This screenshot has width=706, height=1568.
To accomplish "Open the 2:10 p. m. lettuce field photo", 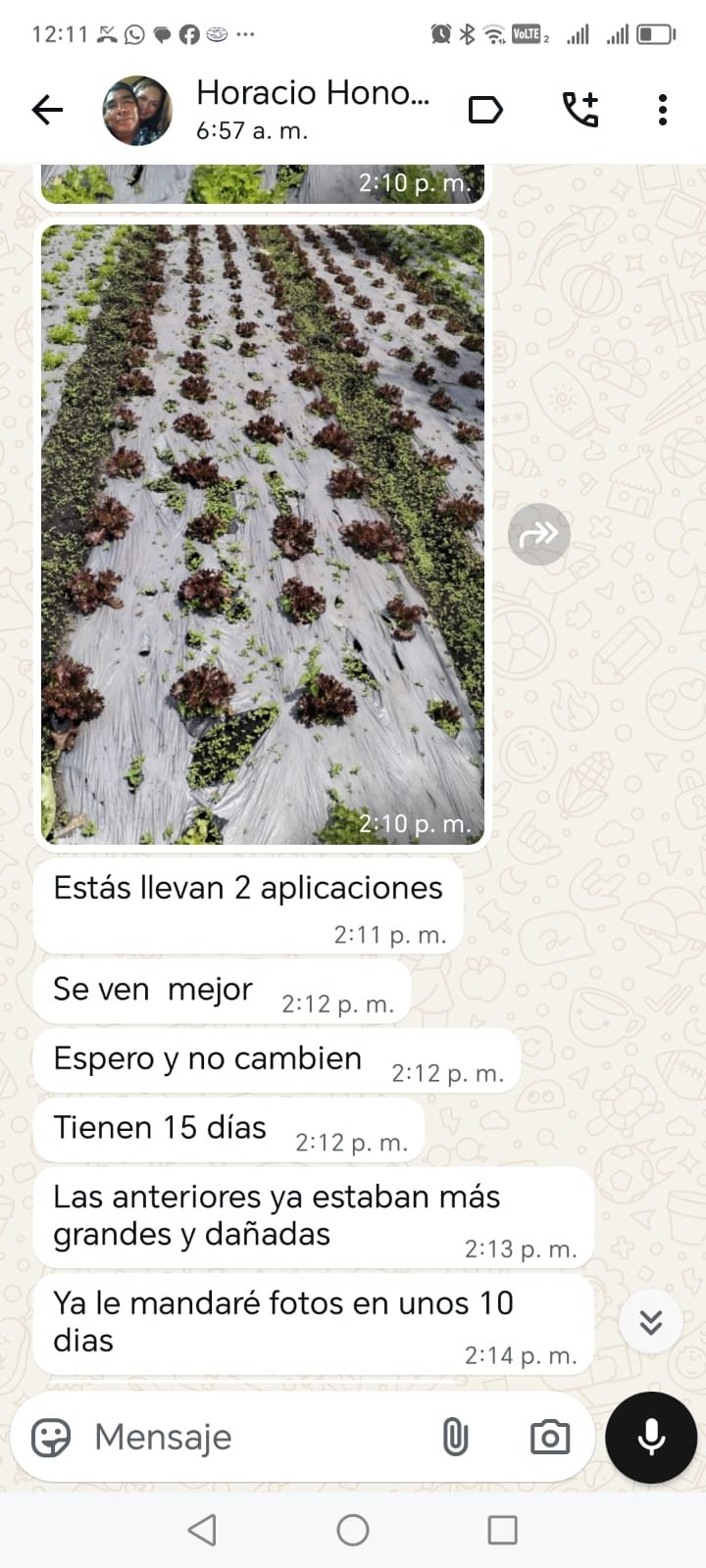I will (x=263, y=534).
